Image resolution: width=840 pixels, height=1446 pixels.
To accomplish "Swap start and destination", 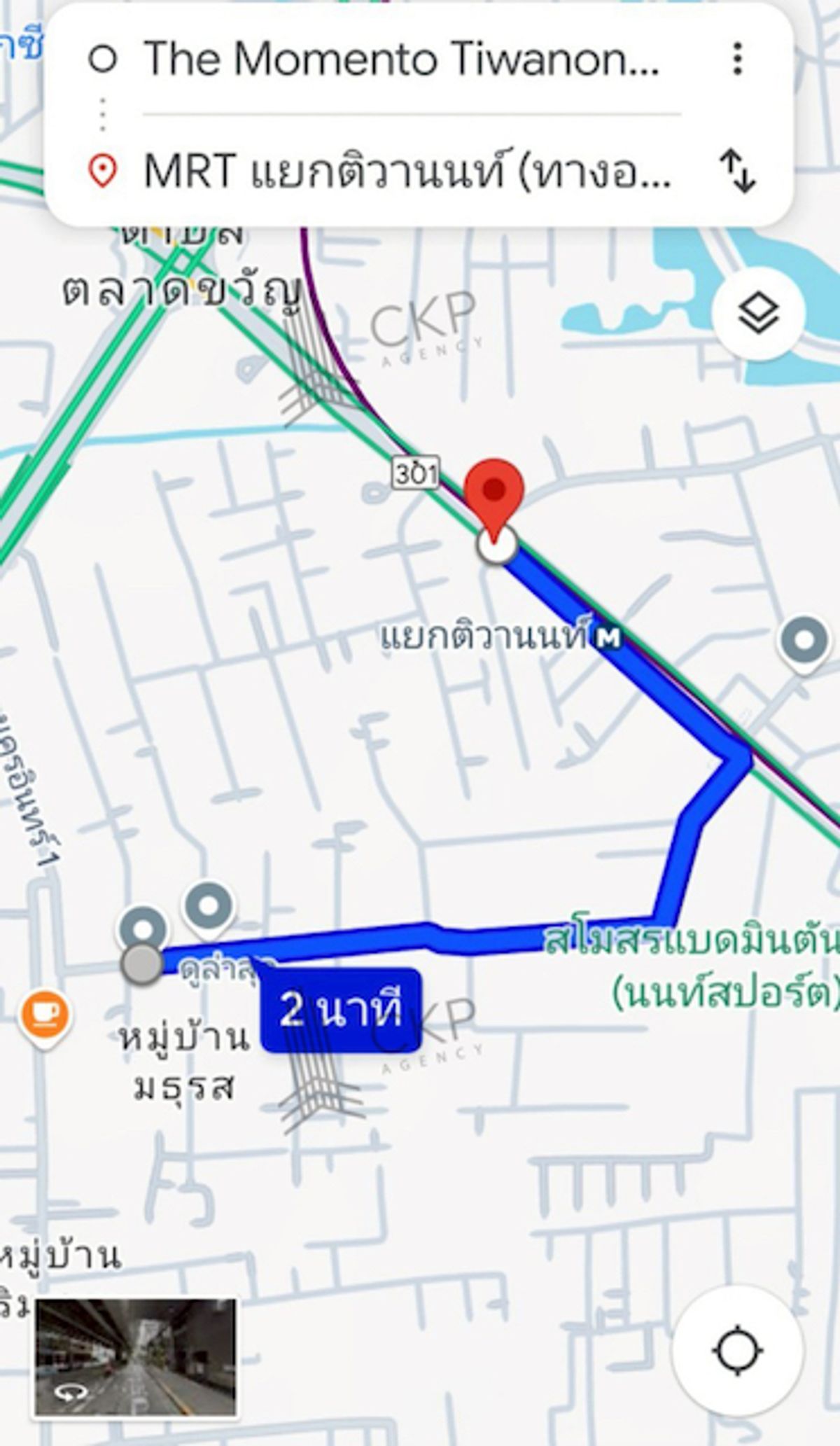I will tap(738, 172).
